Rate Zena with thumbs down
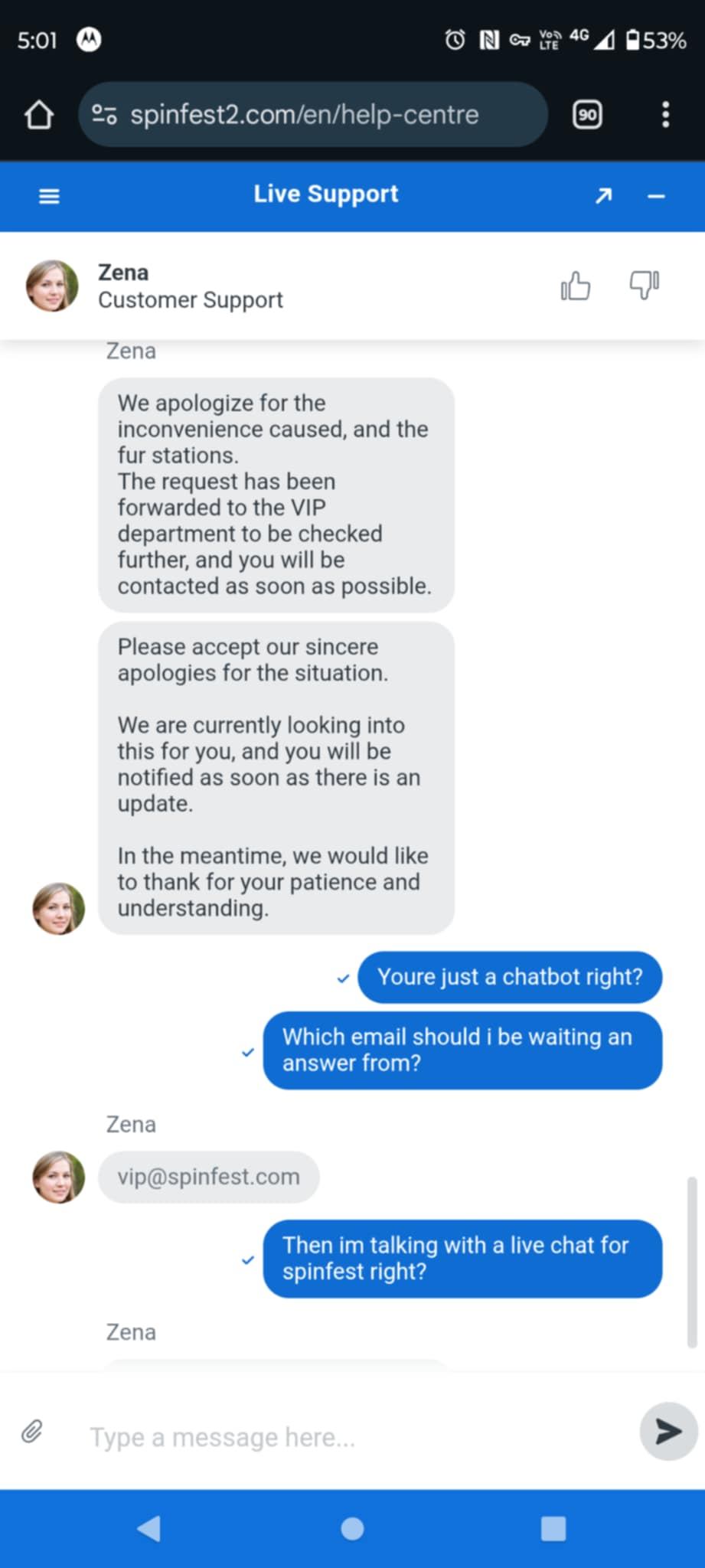Image resolution: width=705 pixels, height=1568 pixels. tap(644, 285)
